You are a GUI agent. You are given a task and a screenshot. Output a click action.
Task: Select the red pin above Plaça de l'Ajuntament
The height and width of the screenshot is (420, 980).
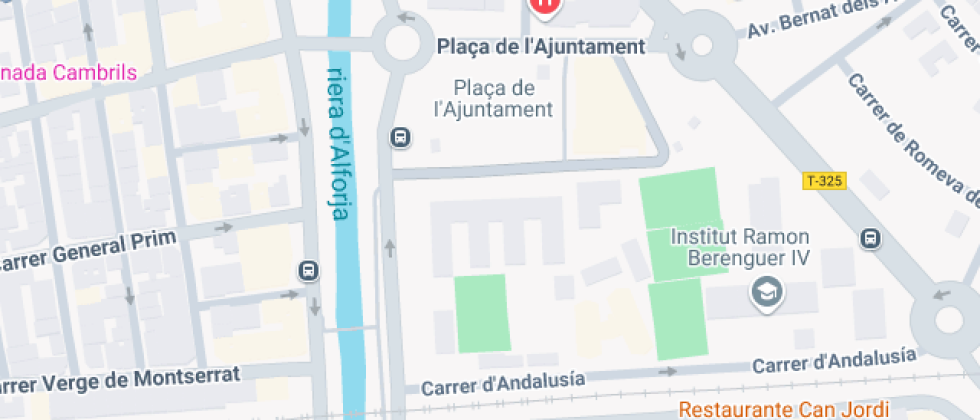click(544, 6)
